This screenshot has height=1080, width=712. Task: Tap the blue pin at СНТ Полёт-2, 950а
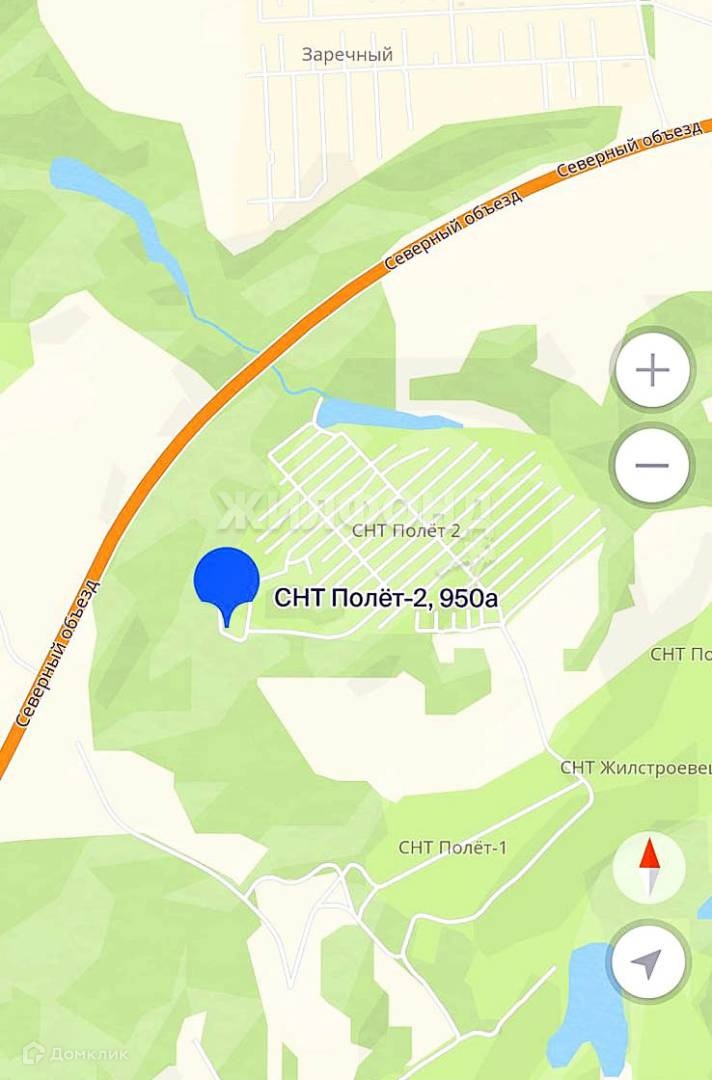(227, 582)
